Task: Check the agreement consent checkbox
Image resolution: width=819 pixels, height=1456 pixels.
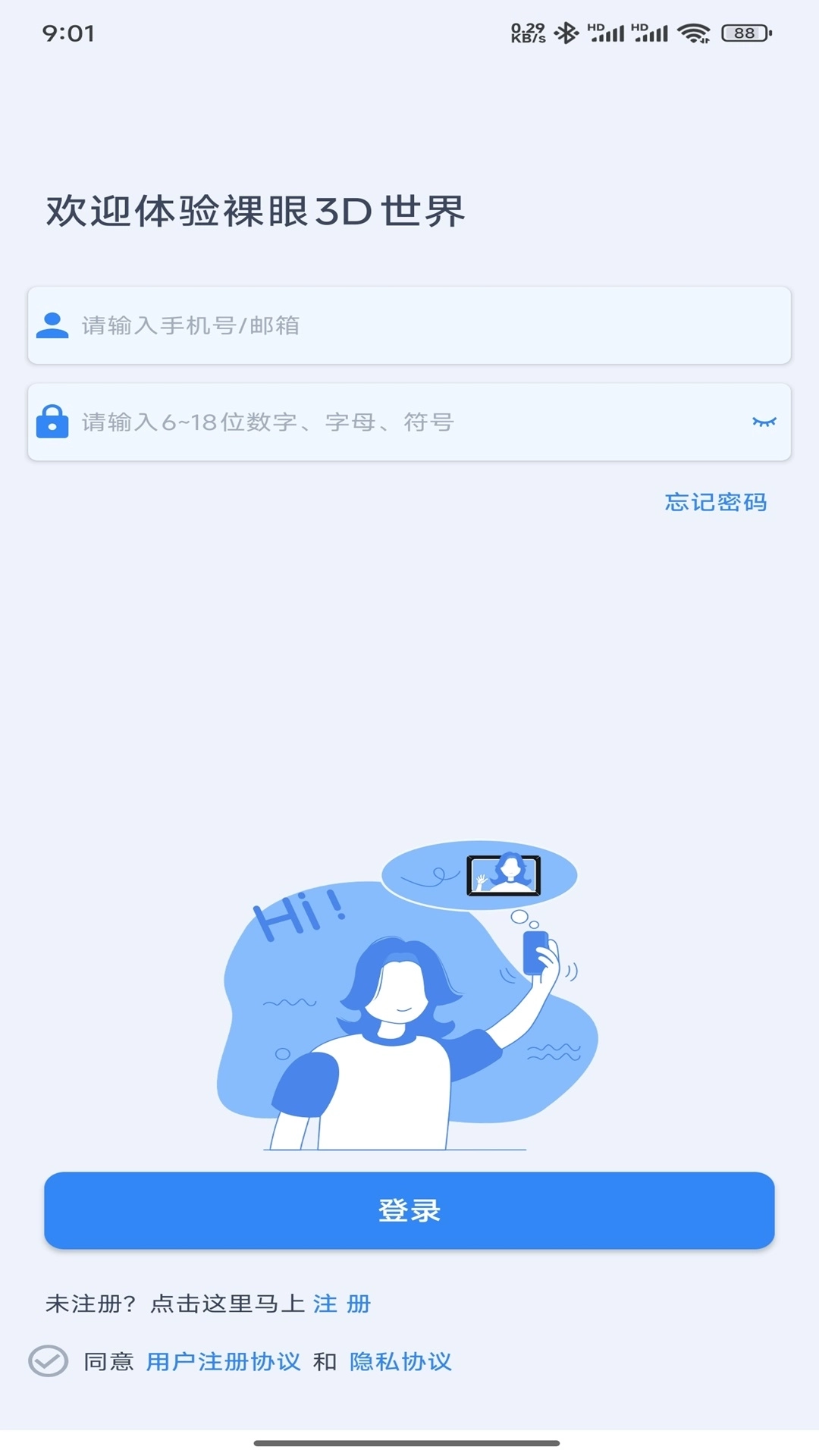Action: (49, 1361)
